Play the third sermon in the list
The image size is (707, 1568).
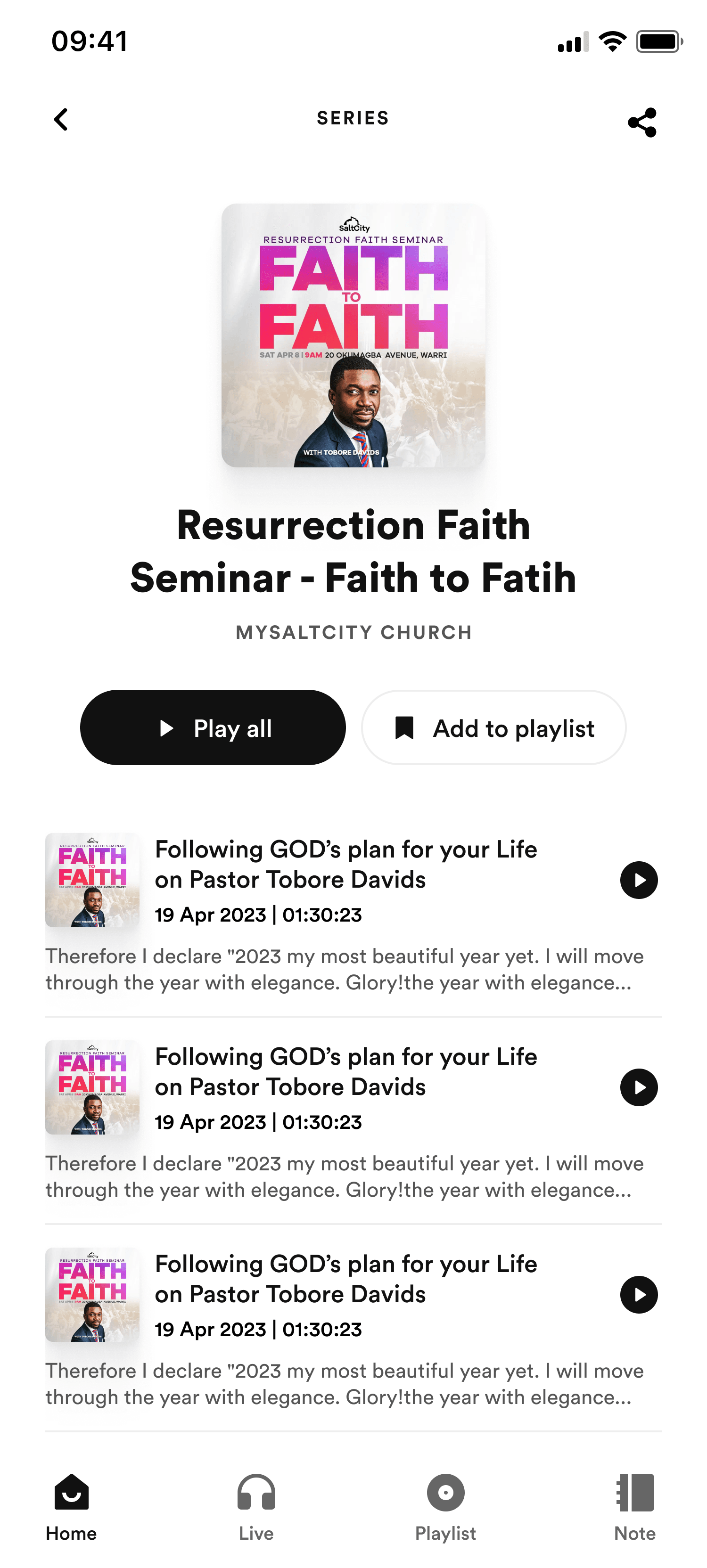click(638, 1295)
